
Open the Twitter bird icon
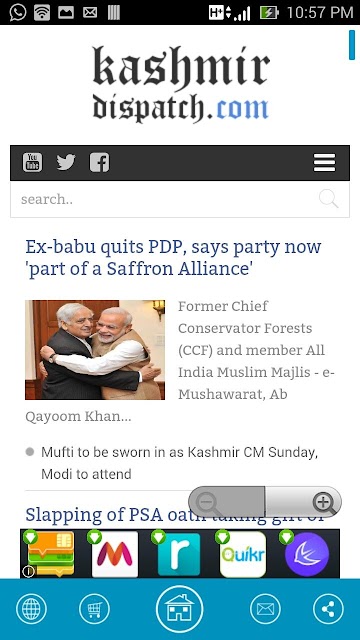pyautogui.click(x=66, y=162)
